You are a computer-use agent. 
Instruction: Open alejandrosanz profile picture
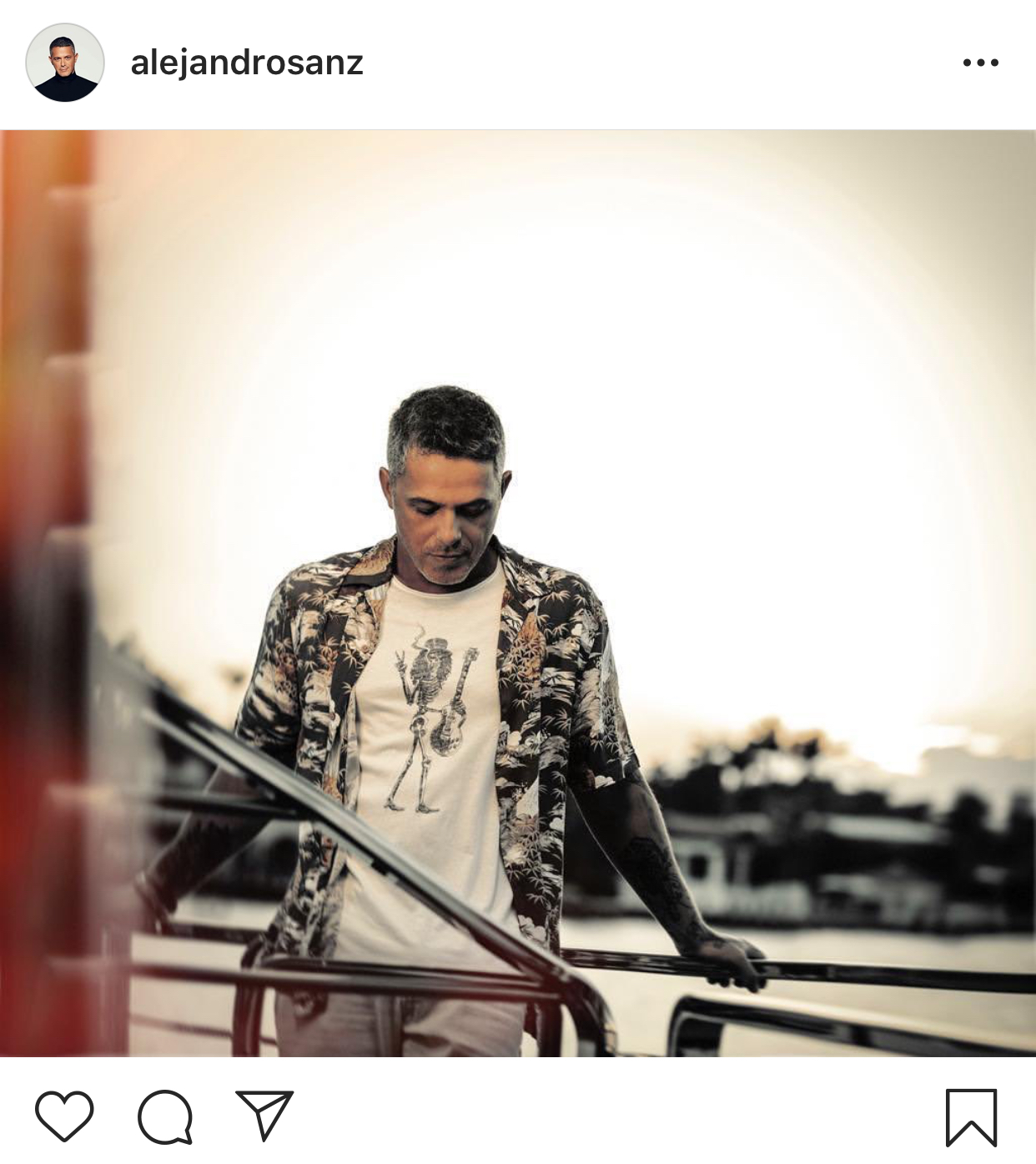pyautogui.click(x=65, y=63)
